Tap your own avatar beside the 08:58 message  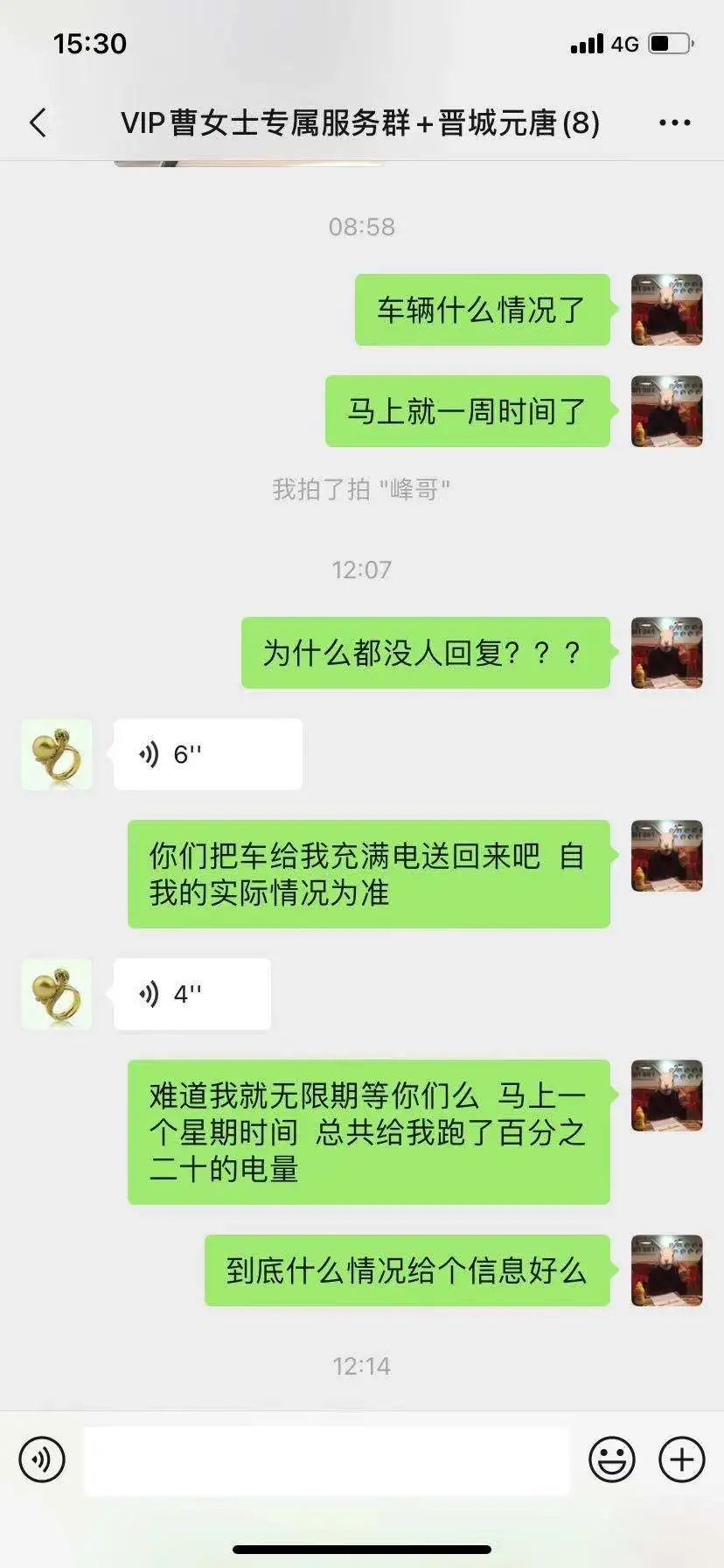point(666,309)
